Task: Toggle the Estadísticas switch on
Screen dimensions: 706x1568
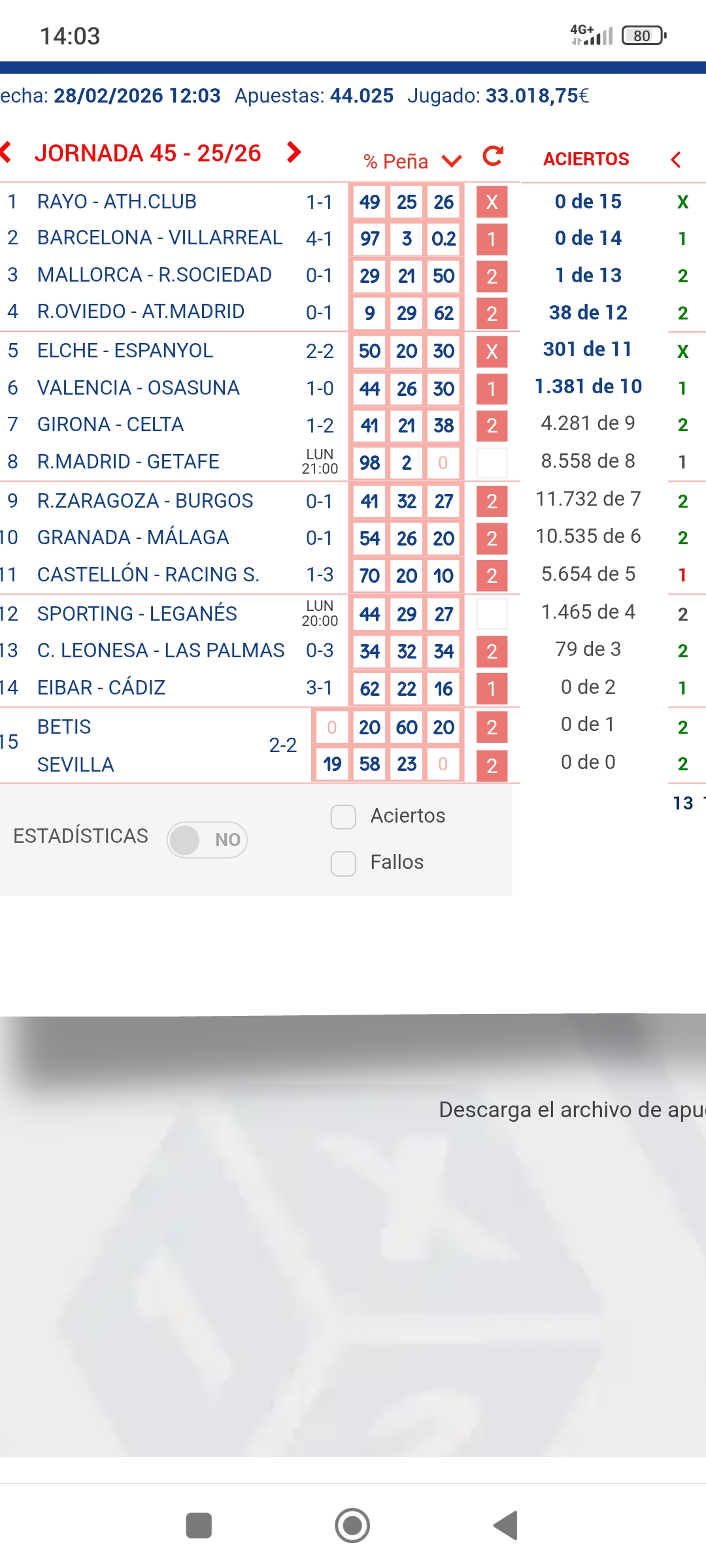Action: 207,840
